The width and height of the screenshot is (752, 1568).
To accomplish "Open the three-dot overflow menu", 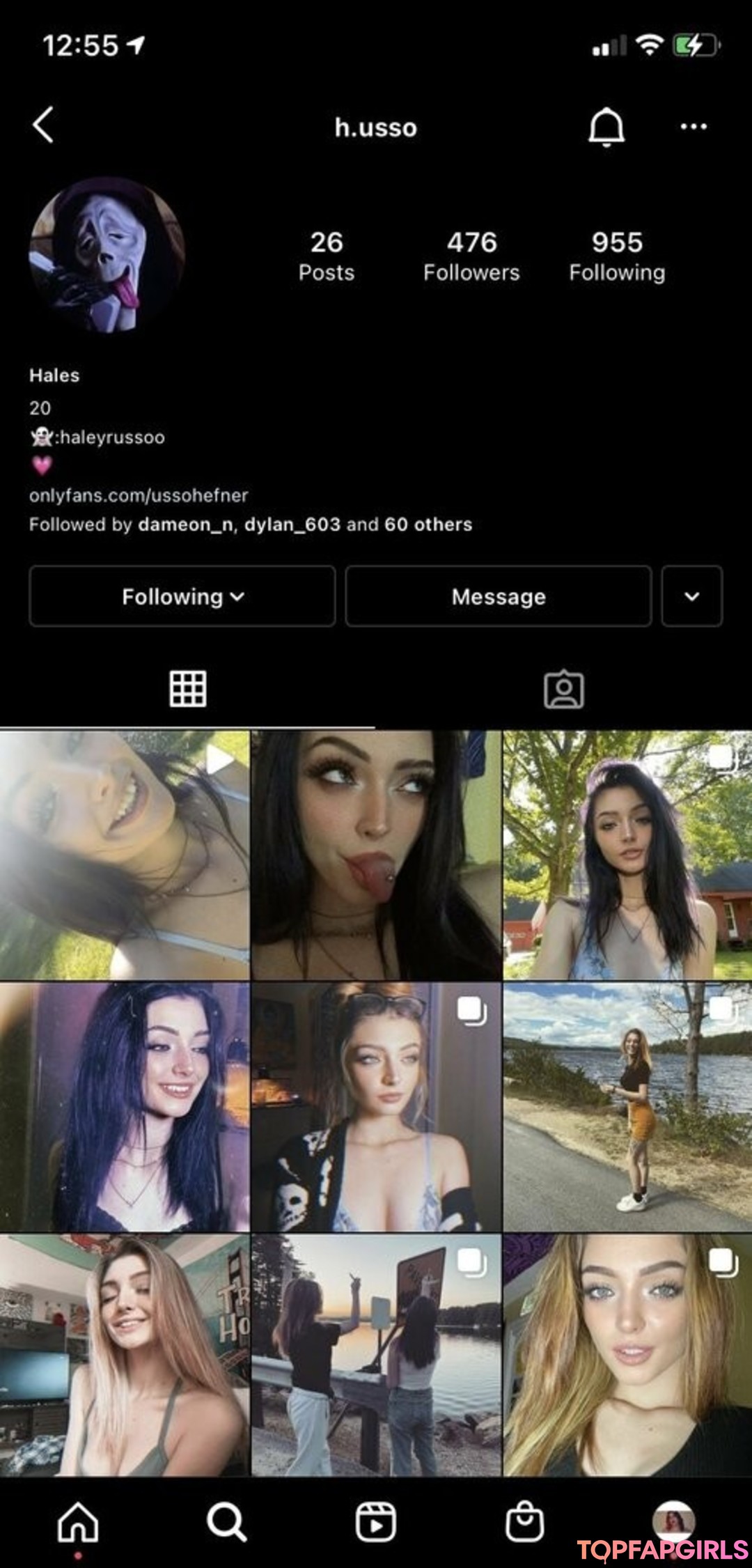I will (693, 127).
